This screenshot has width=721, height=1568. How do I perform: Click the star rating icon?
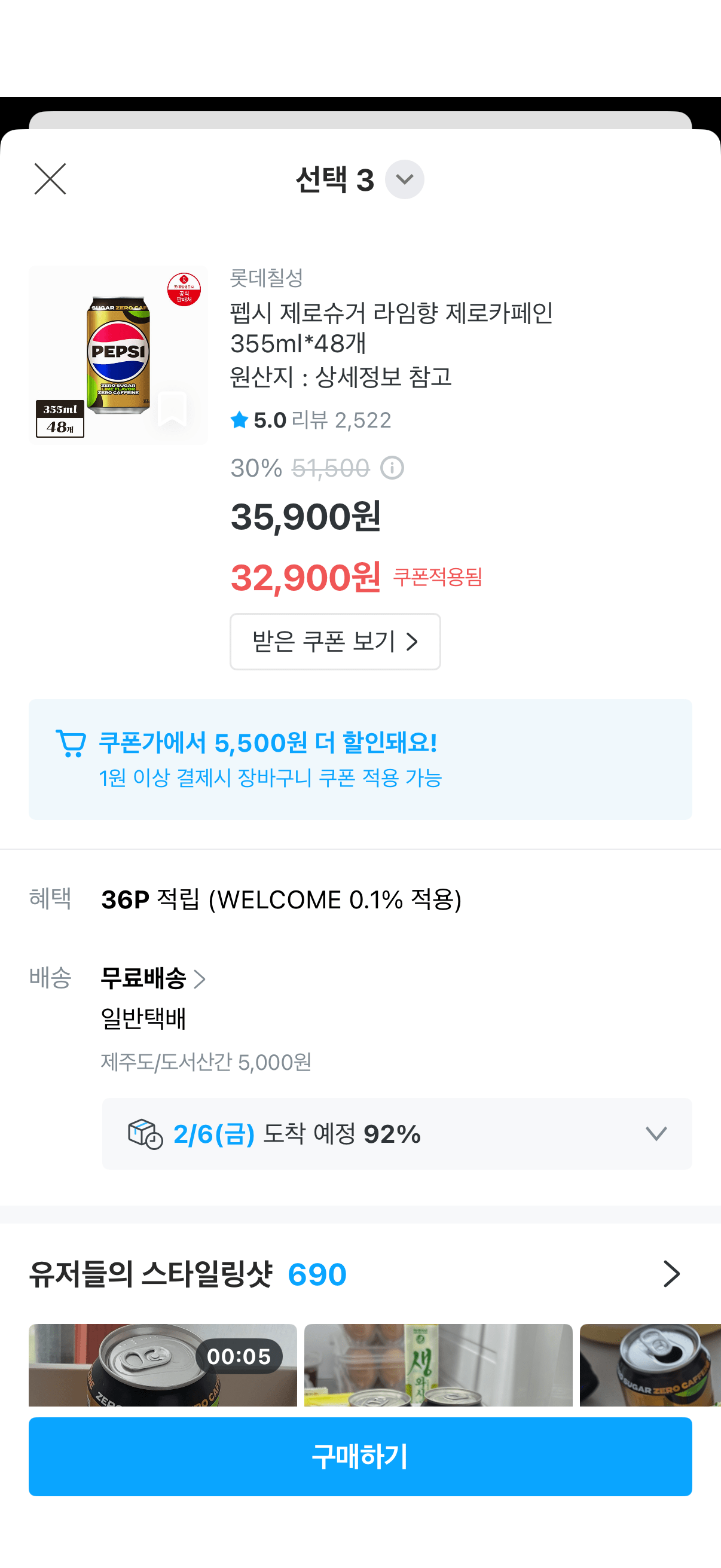pyautogui.click(x=240, y=420)
